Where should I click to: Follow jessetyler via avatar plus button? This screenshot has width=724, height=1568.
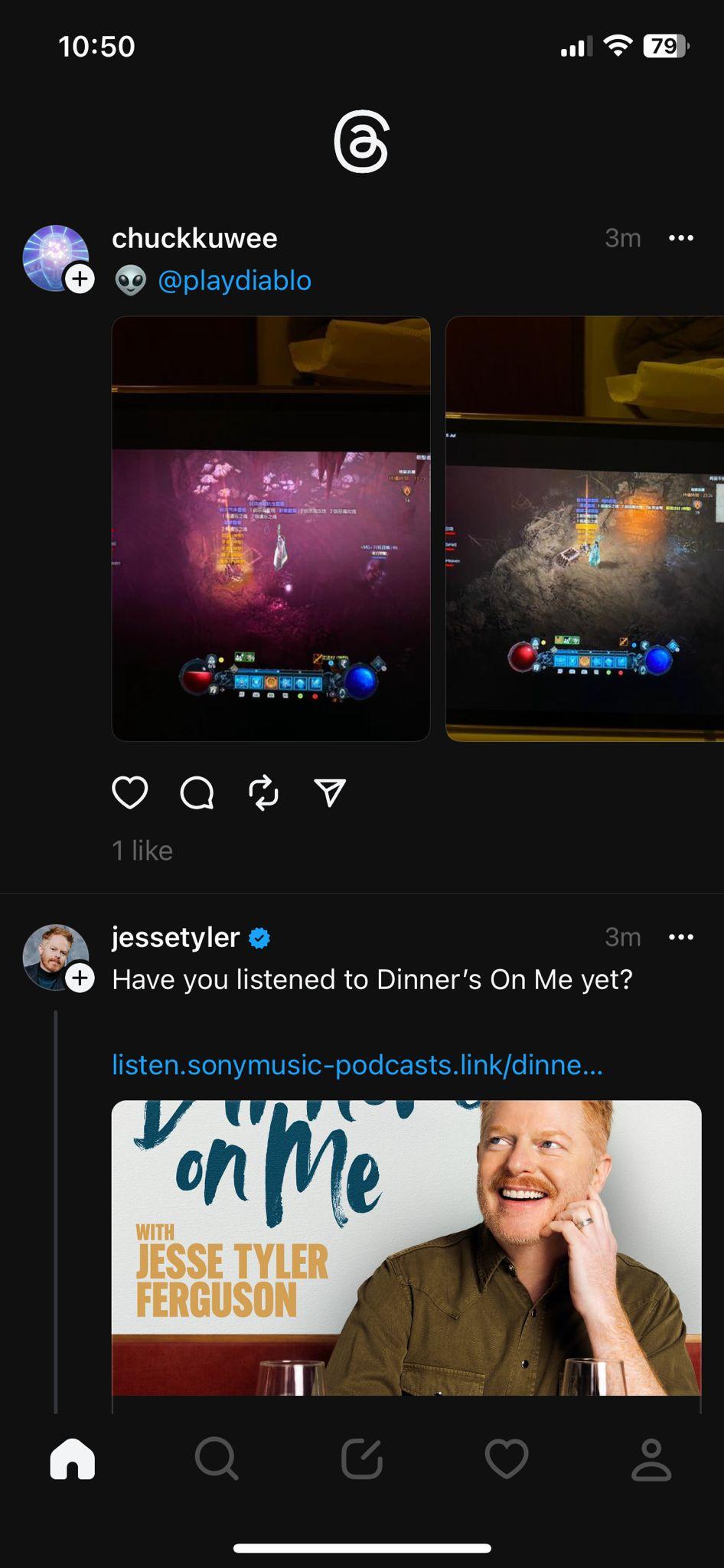(80, 978)
